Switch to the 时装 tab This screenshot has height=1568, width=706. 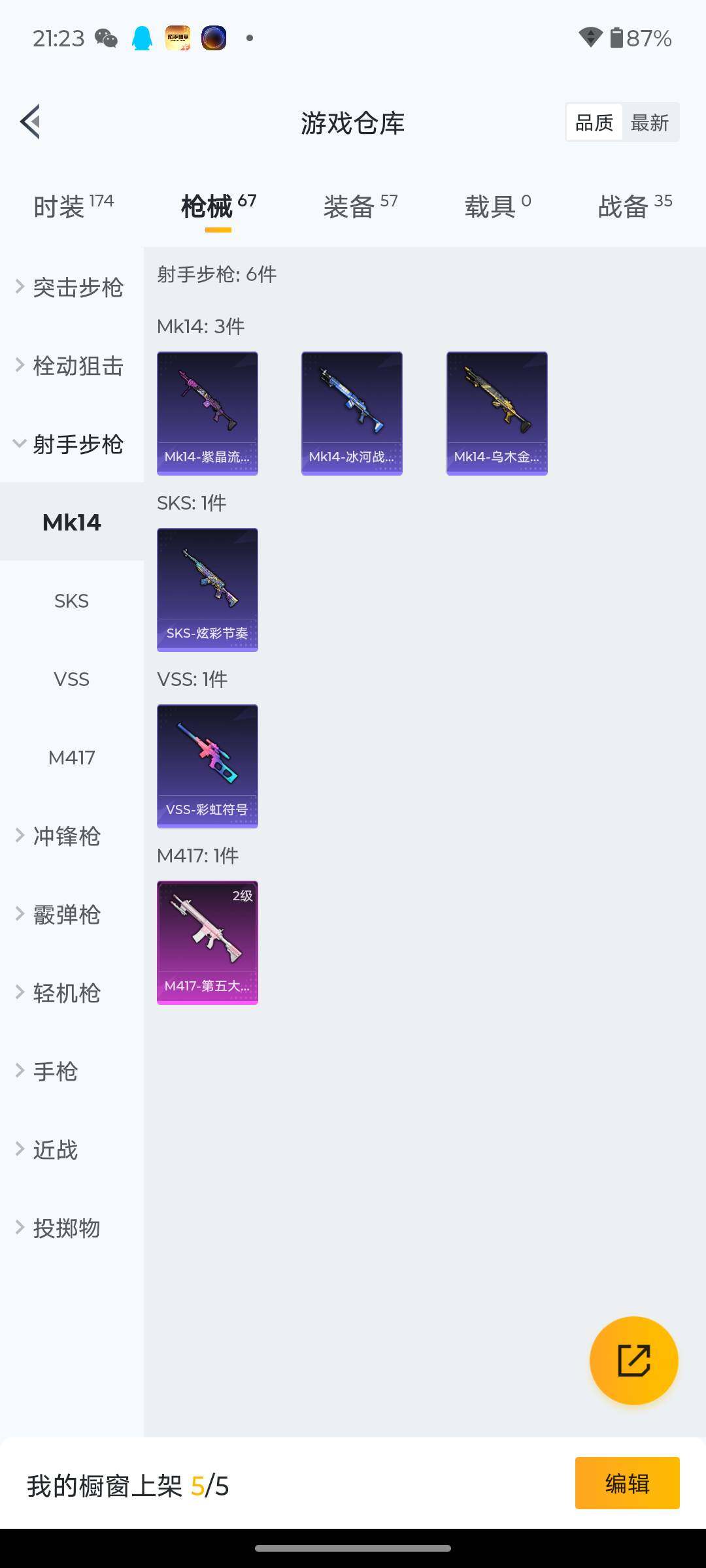73,206
